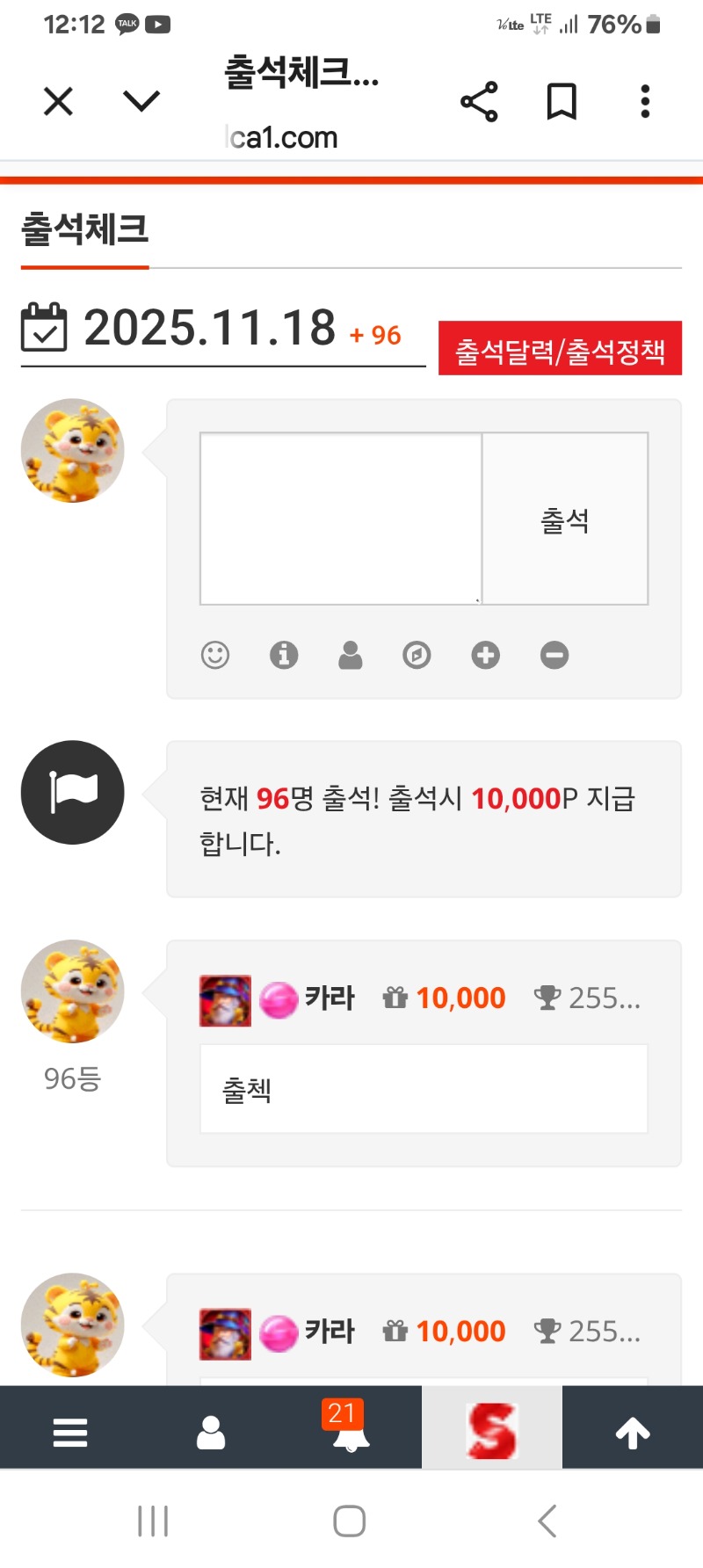703x1568 pixels.
Task: Enlarge the message box with plus icon
Action: (x=485, y=655)
